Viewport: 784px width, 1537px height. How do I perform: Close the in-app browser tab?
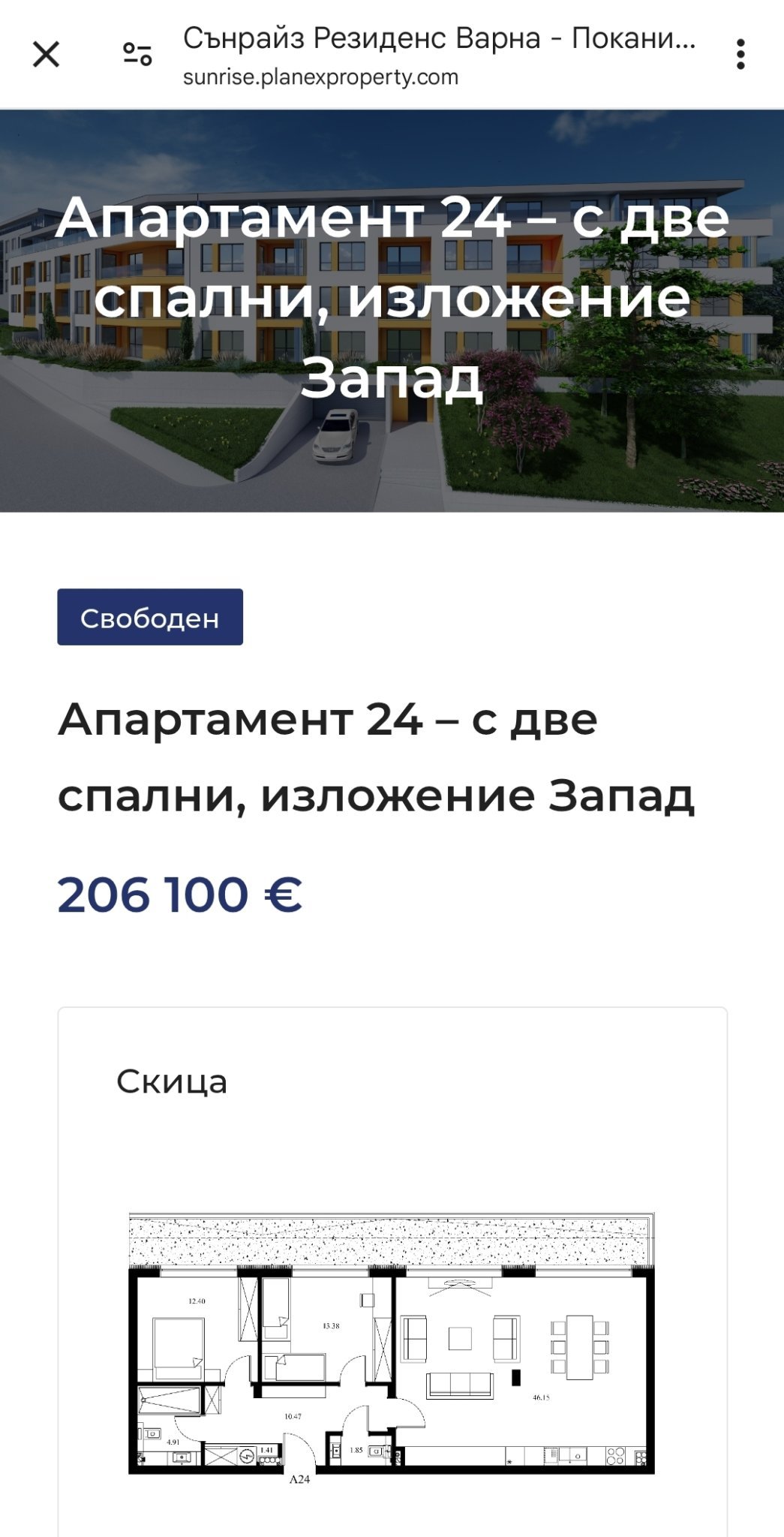[46, 55]
